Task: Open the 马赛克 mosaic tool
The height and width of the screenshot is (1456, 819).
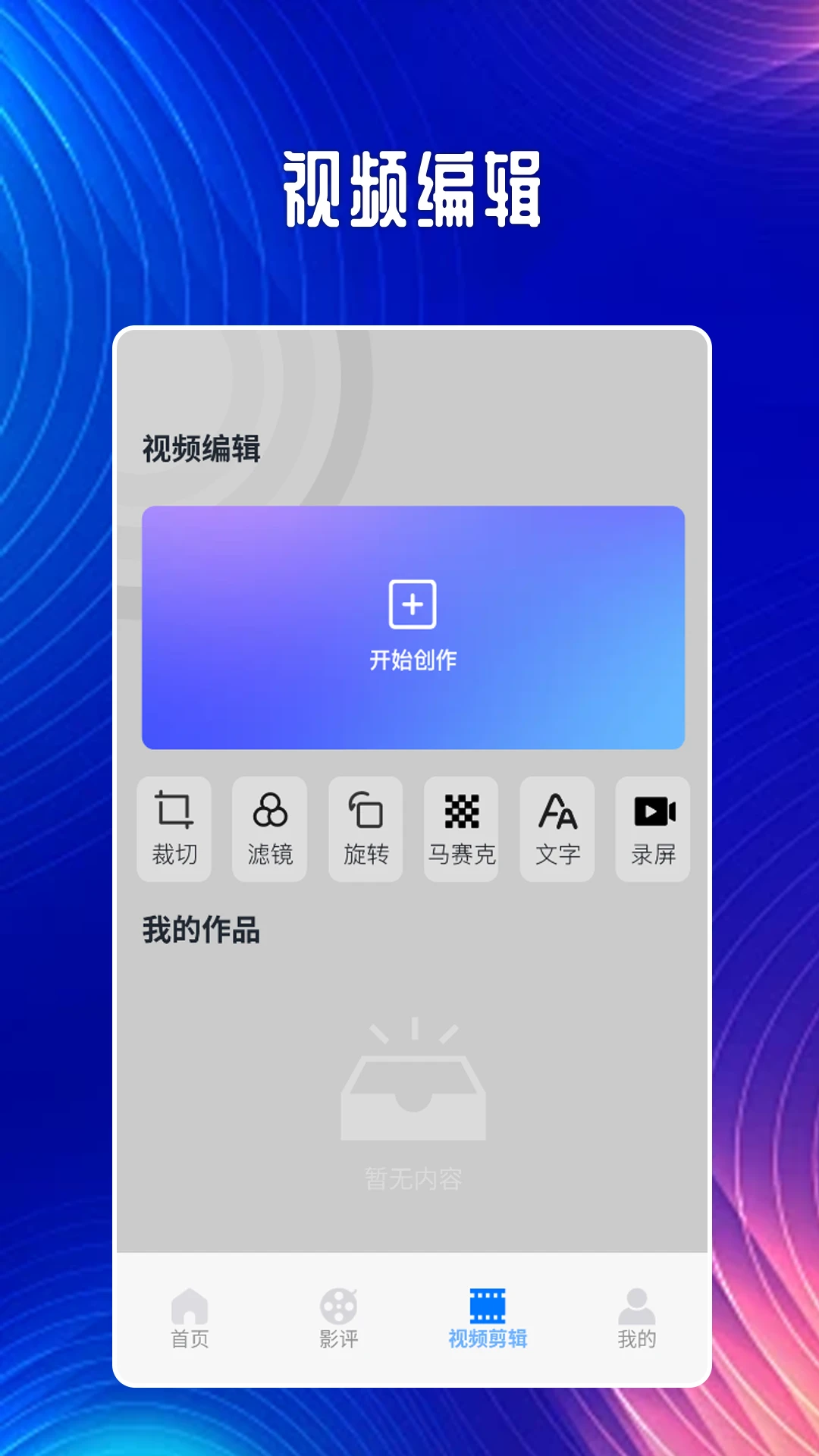Action: (x=460, y=830)
